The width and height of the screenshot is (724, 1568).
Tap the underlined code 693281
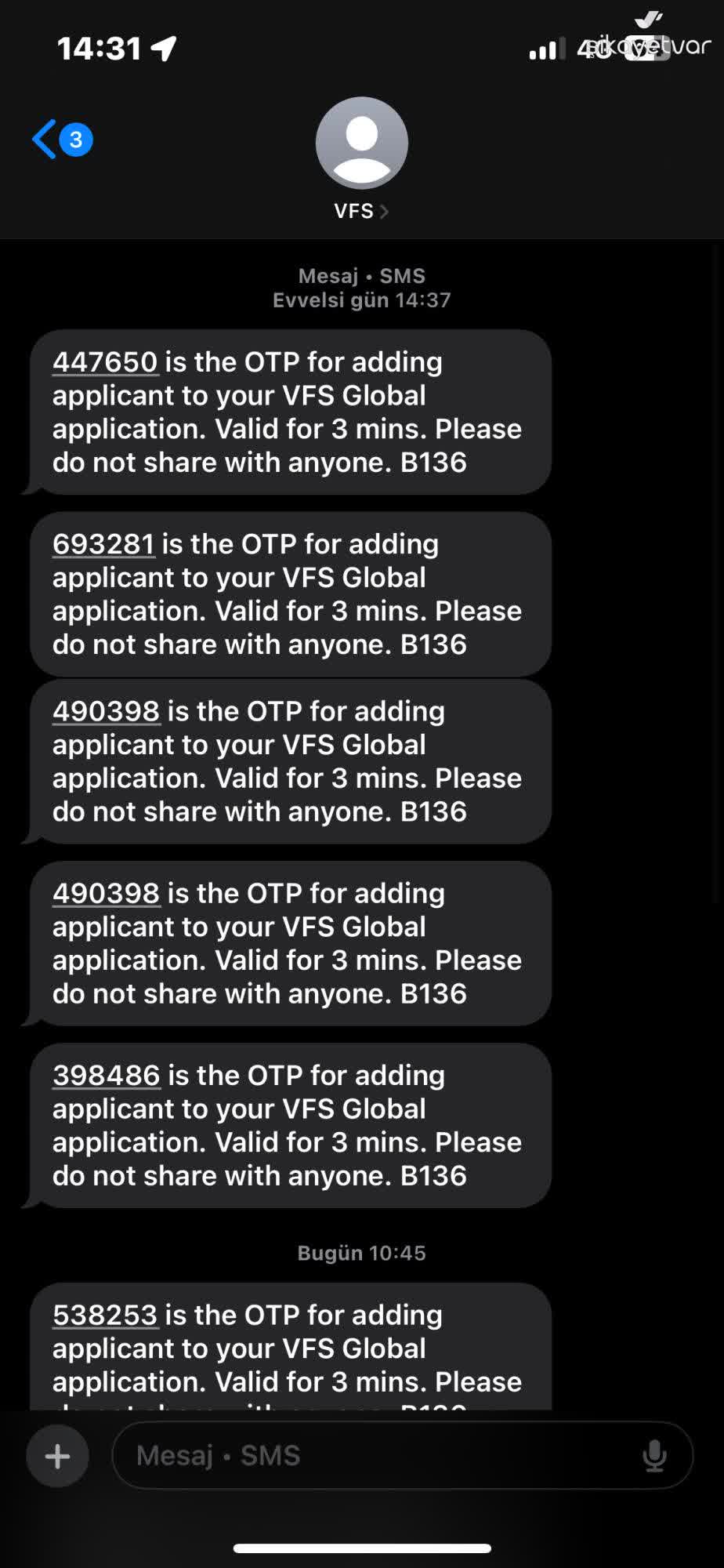coord(103,544)
